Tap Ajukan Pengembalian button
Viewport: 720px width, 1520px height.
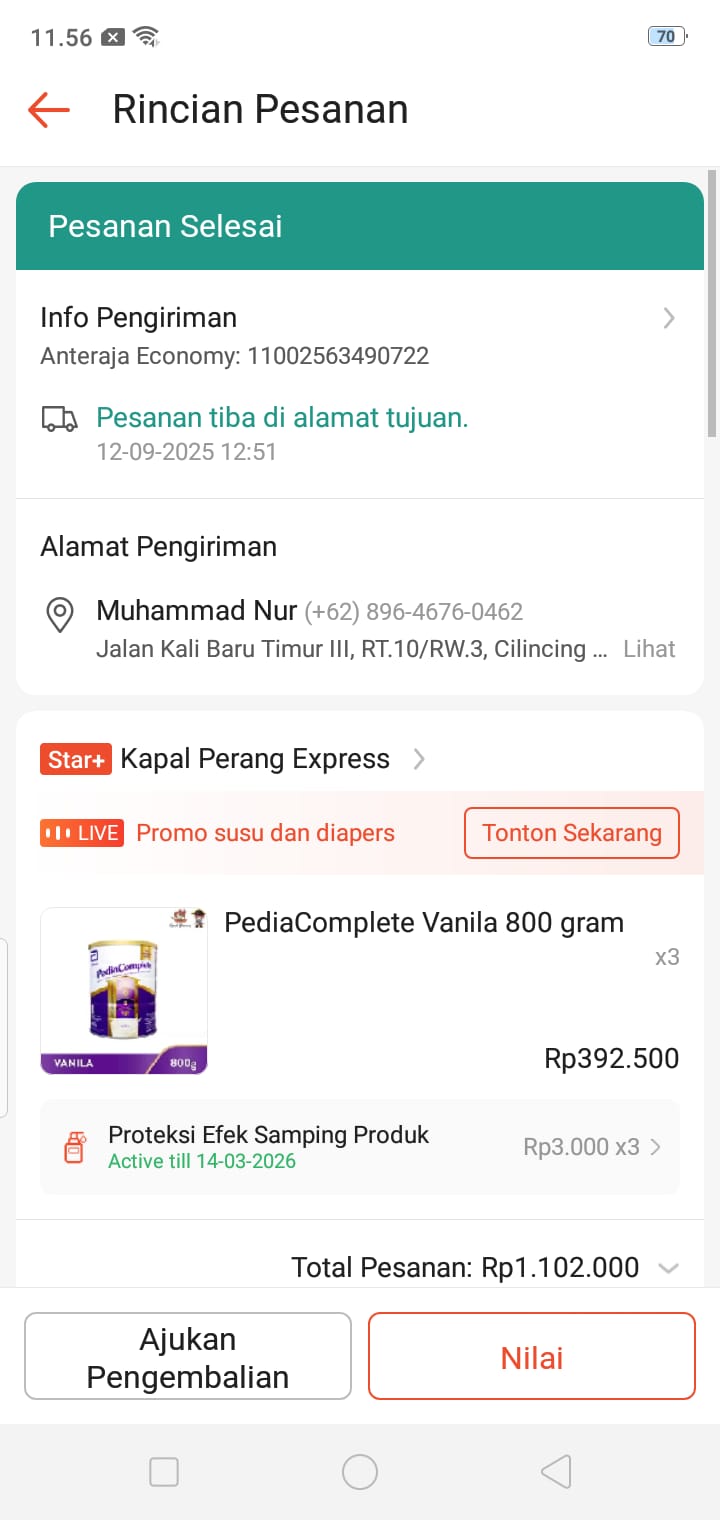pos(188,1357)
